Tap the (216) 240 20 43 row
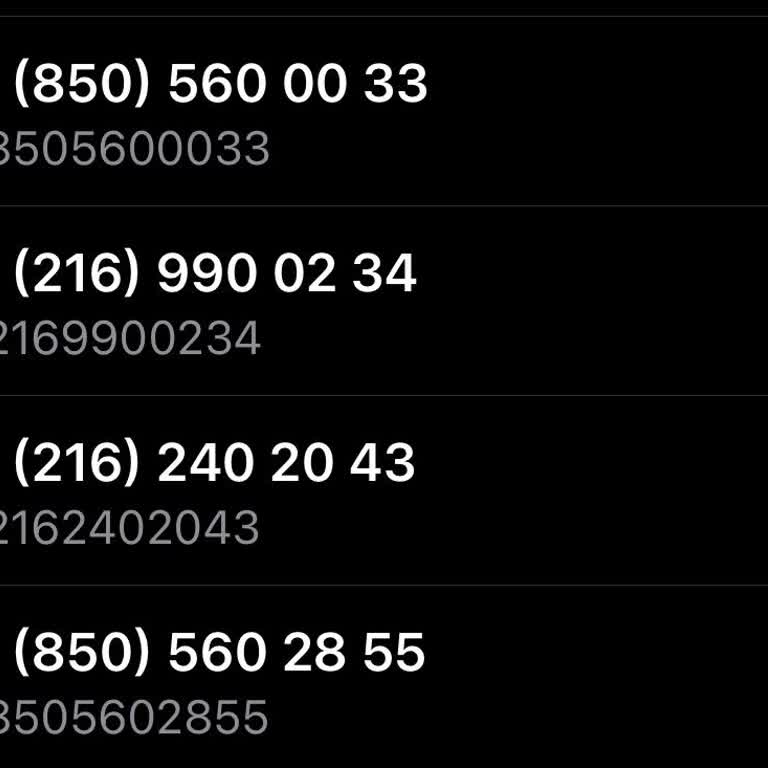This screenshot has height=768, width=768. click(214, 490)
